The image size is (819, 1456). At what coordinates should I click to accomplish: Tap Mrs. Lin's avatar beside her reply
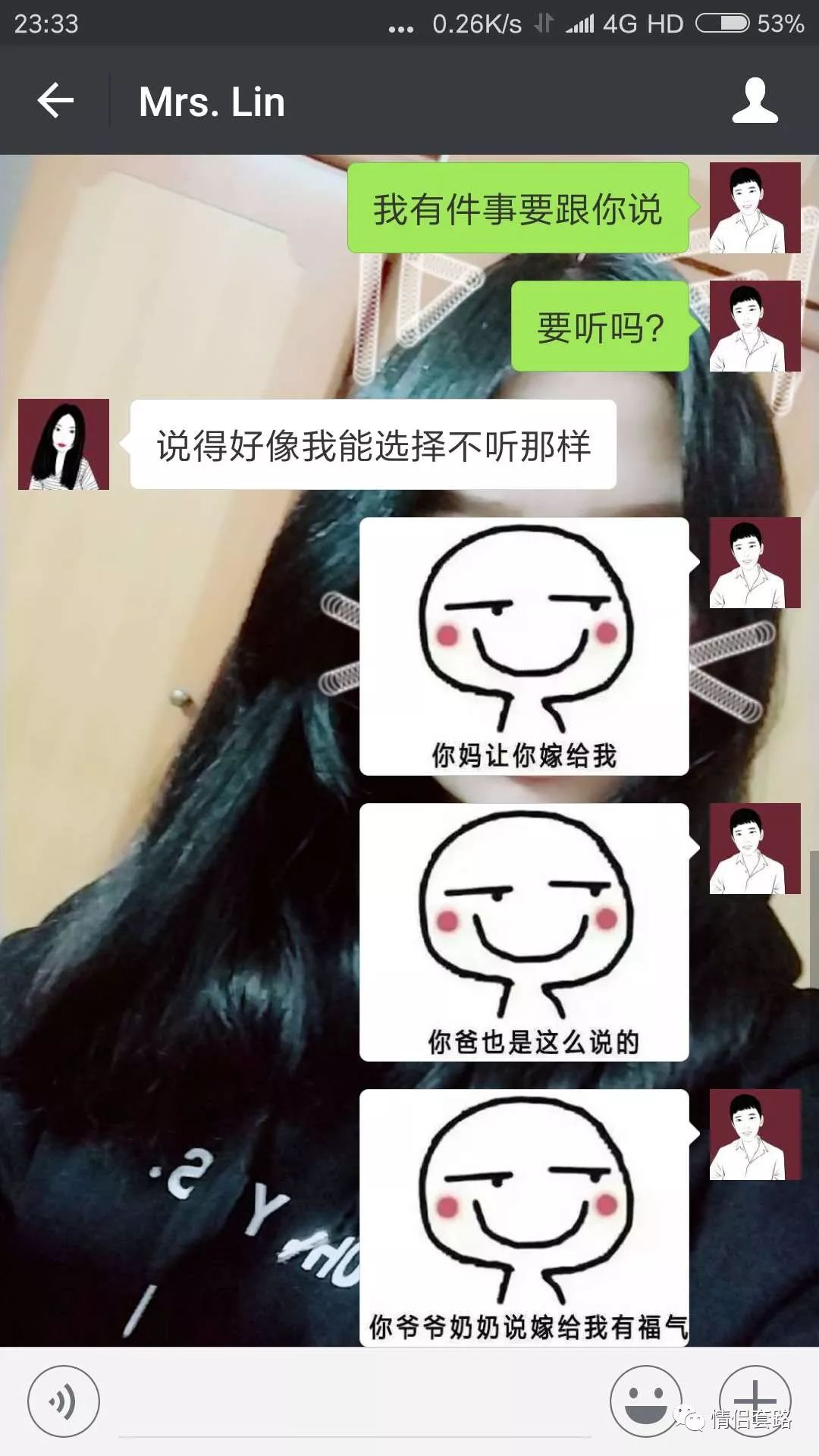pyautogui.click(x=64, y=444)
